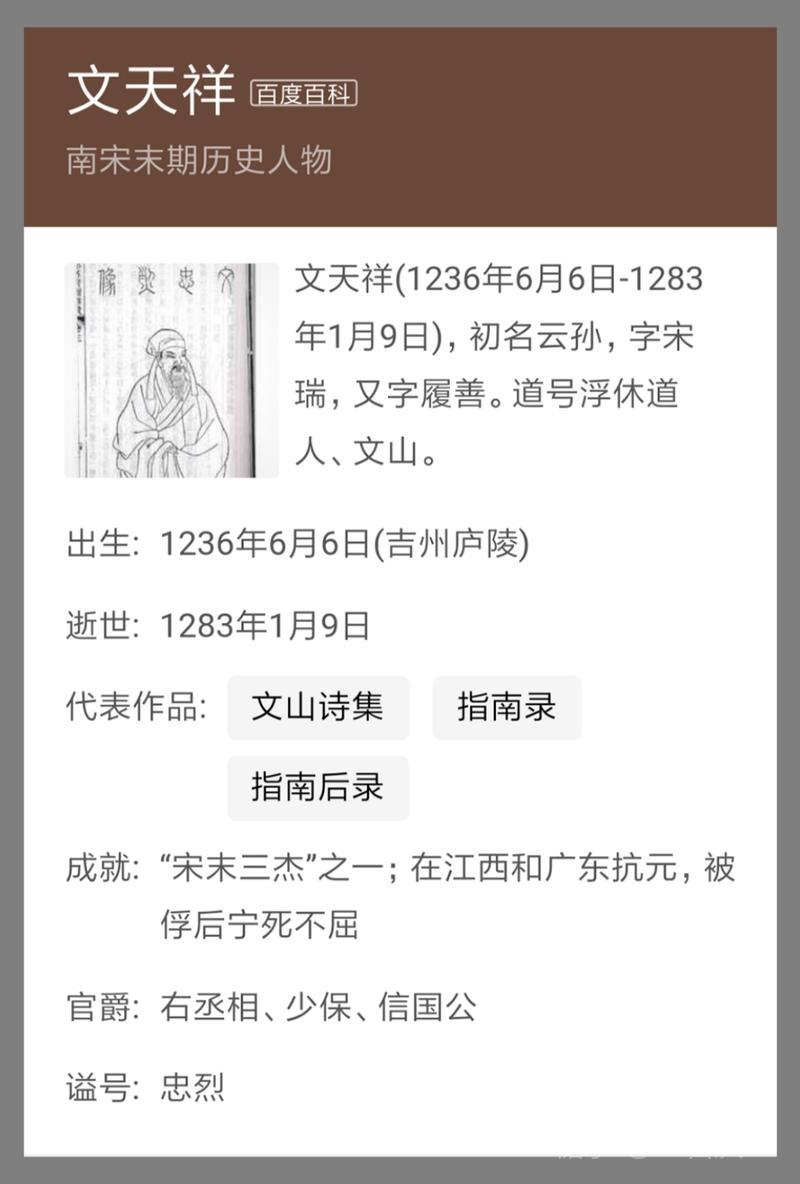Tap the 指南后录 chip
This screenshot has width=800, height=1184.
click(x=318, y=788)
